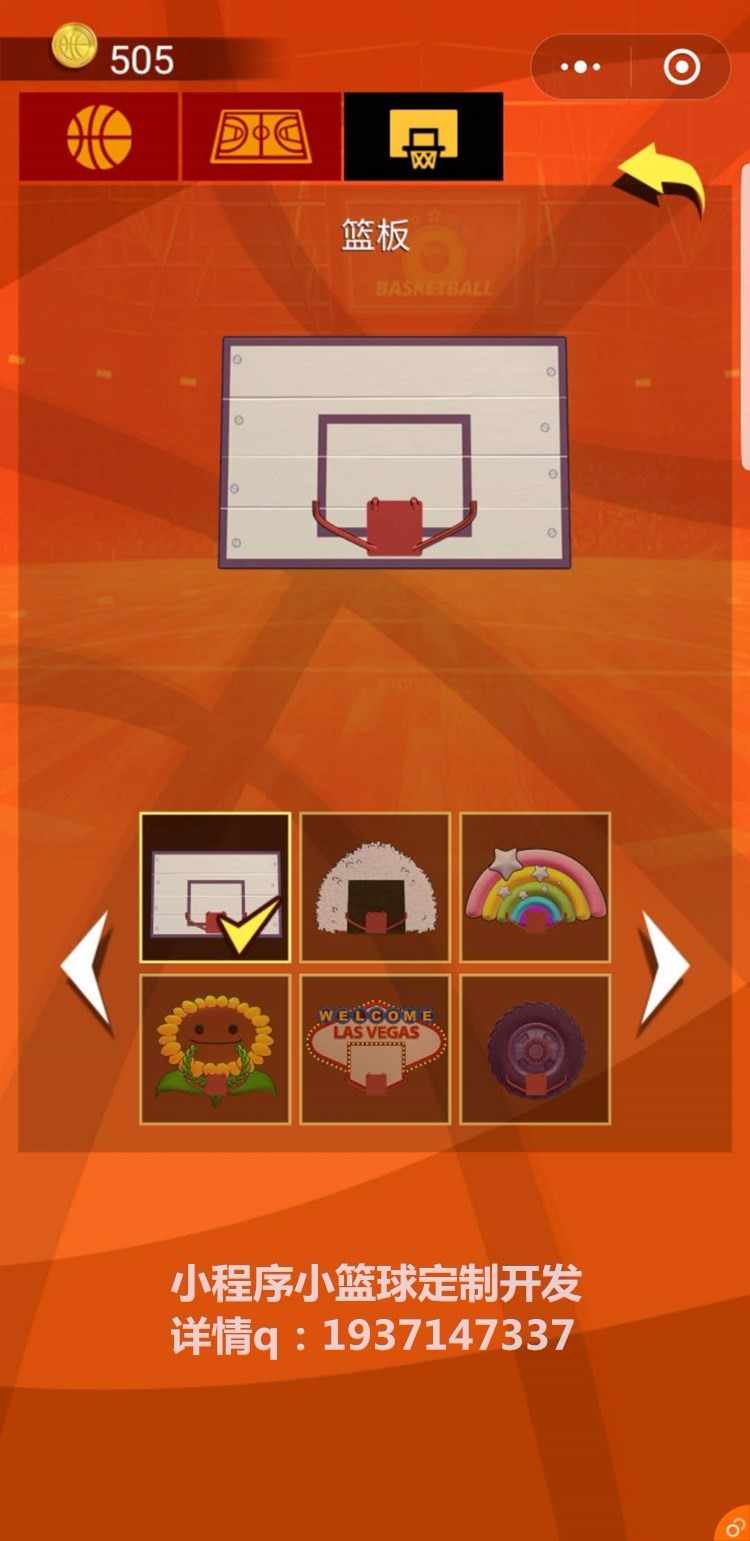Open the mini program overflow menu
The height and width of the screenshot is (1541, 750).
pyautogui.click(x=581, y=67)
